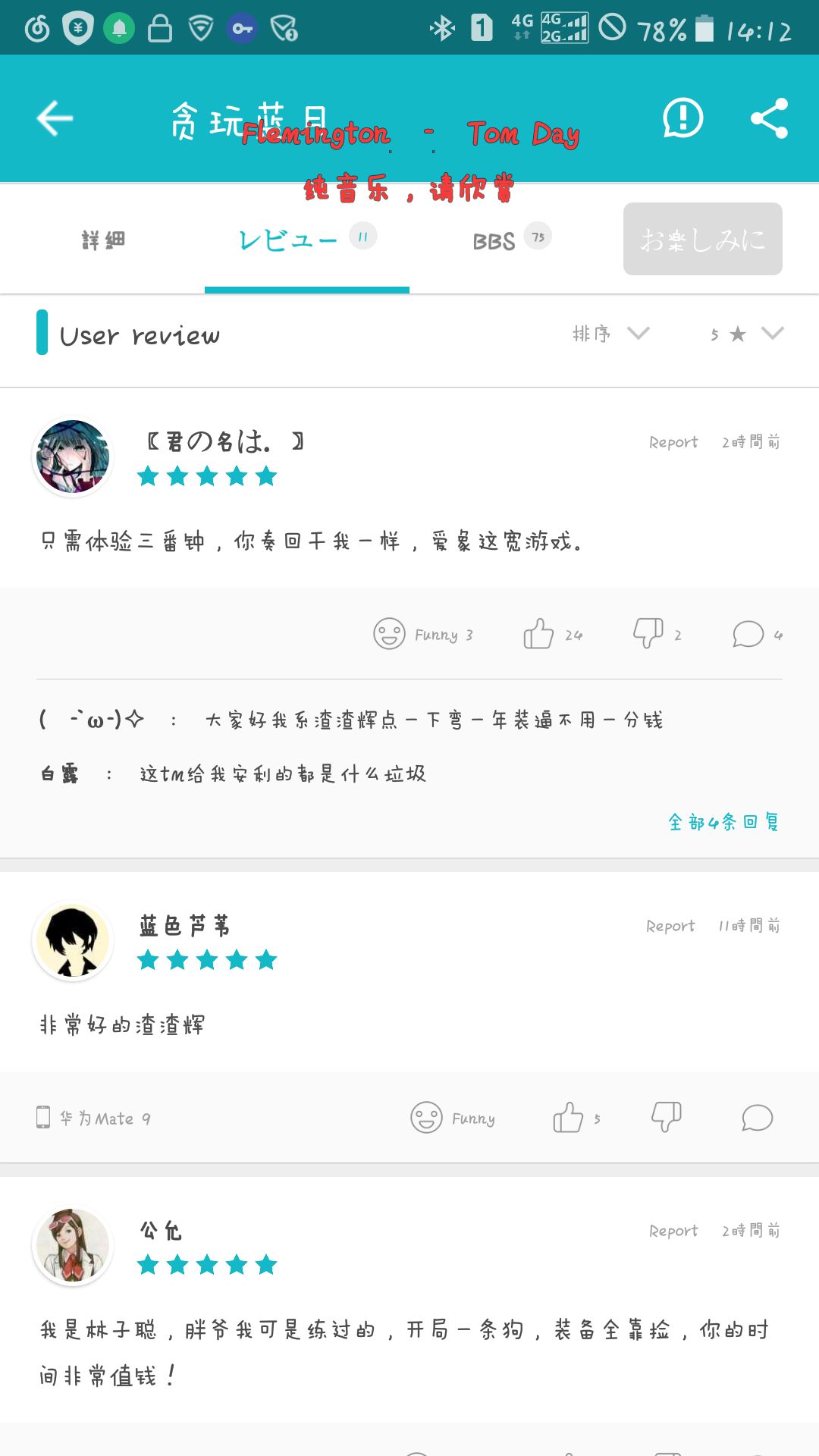
Task: Tap 『君の名は.』's avatar picture
Action: coord(72,455)
